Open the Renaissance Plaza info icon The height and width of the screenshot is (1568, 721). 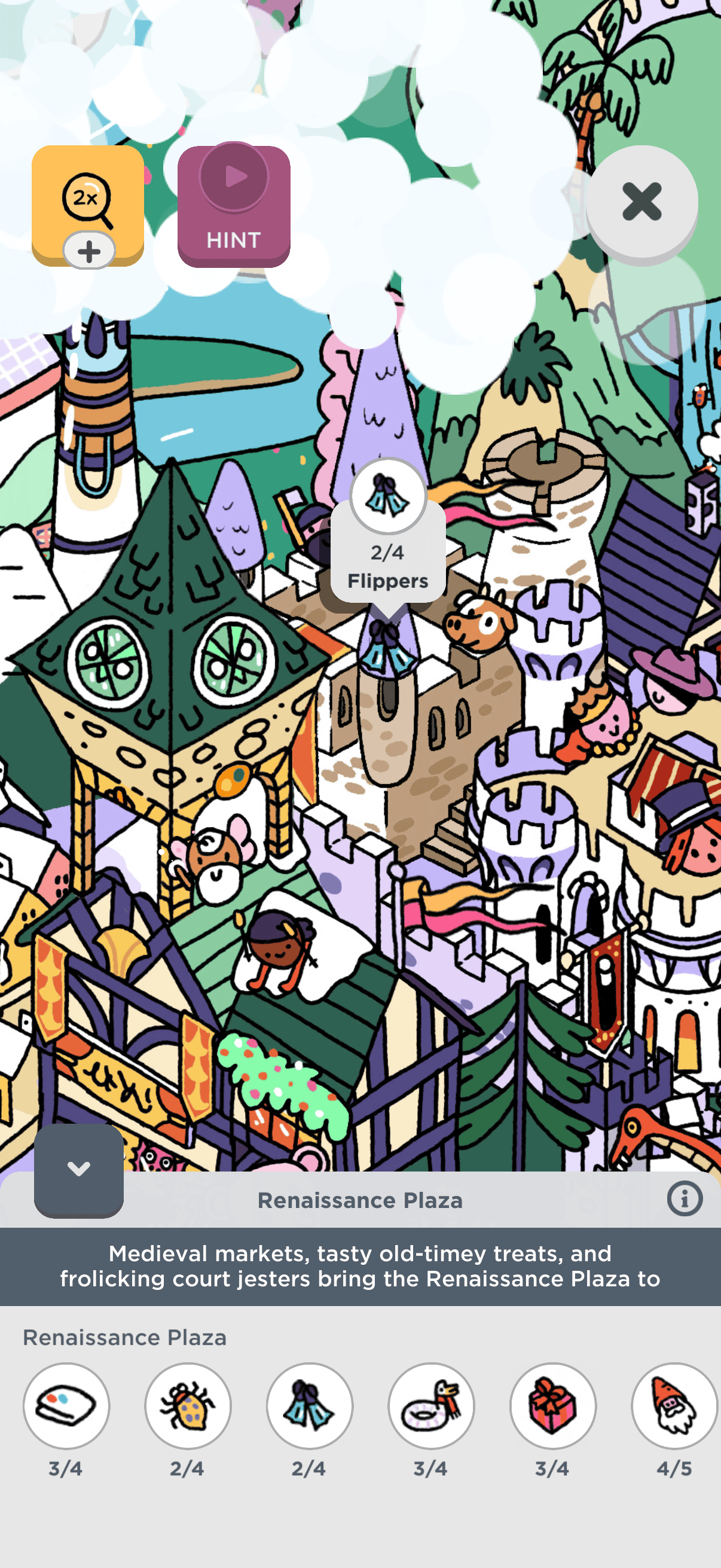click(684, 1199)
